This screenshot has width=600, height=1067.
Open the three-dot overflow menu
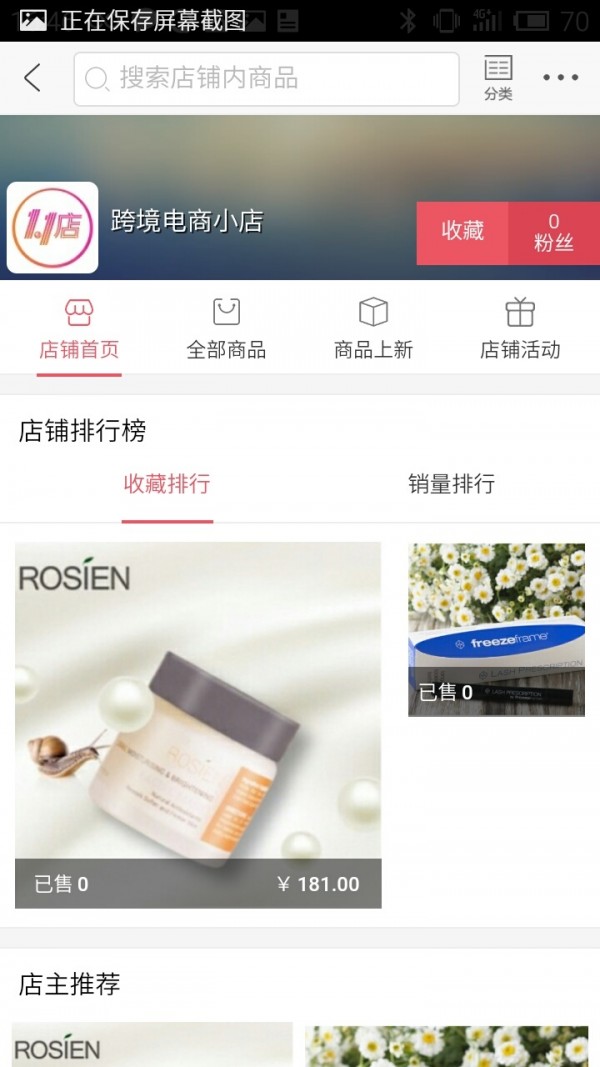click(560, 78)
